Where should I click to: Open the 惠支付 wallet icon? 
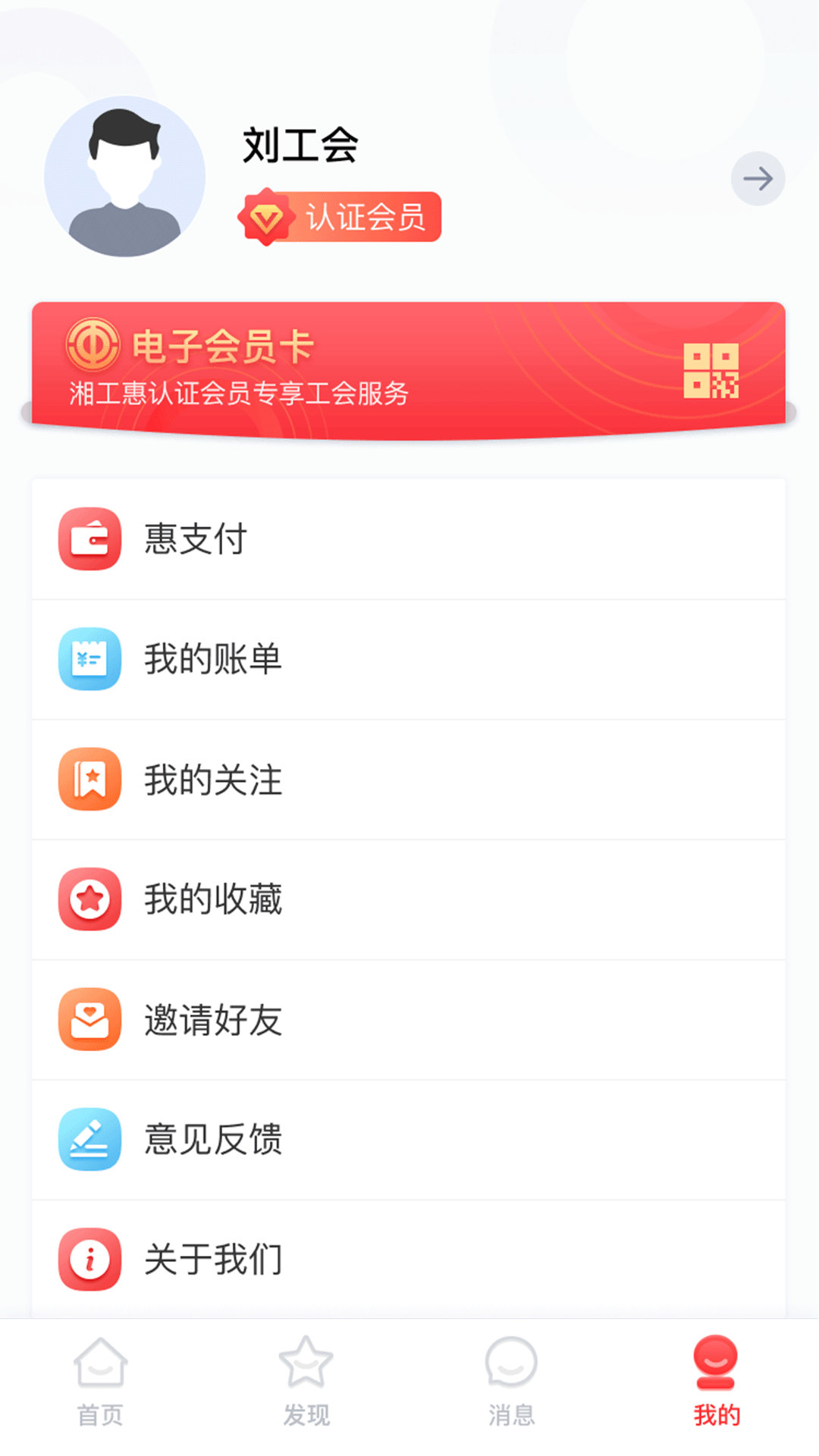tap(89, 539)
